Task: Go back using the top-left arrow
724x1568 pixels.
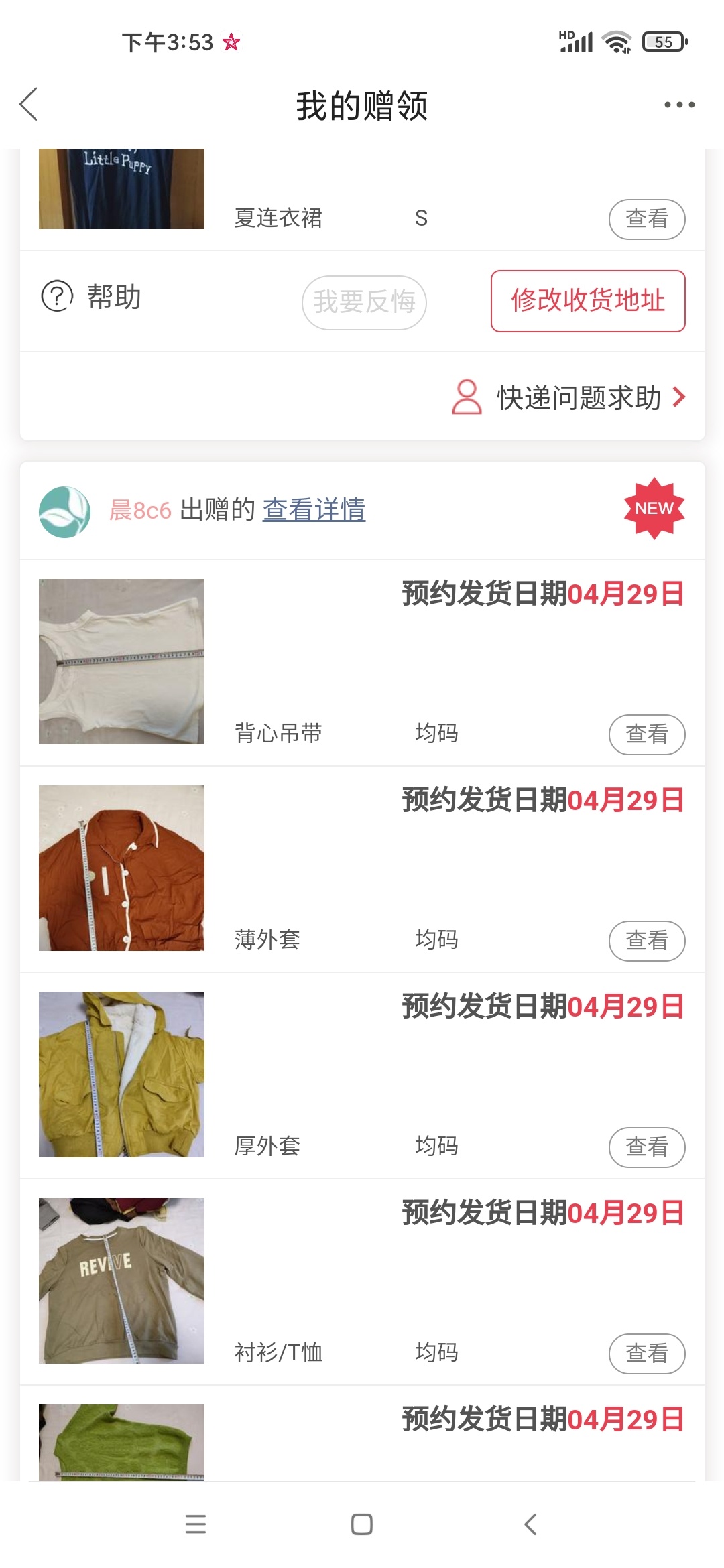Action: pos(29,105)
